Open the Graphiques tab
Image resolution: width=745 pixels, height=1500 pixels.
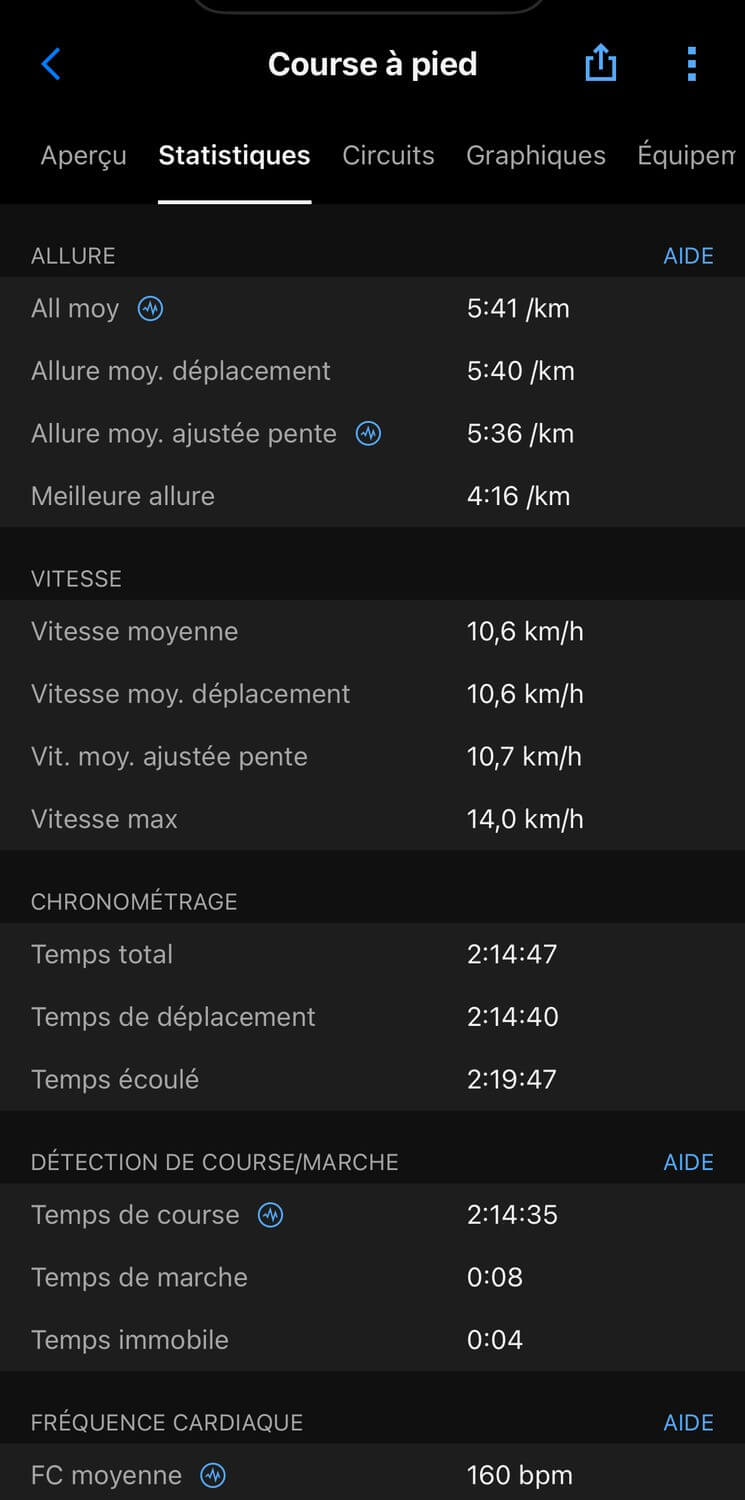536,156
